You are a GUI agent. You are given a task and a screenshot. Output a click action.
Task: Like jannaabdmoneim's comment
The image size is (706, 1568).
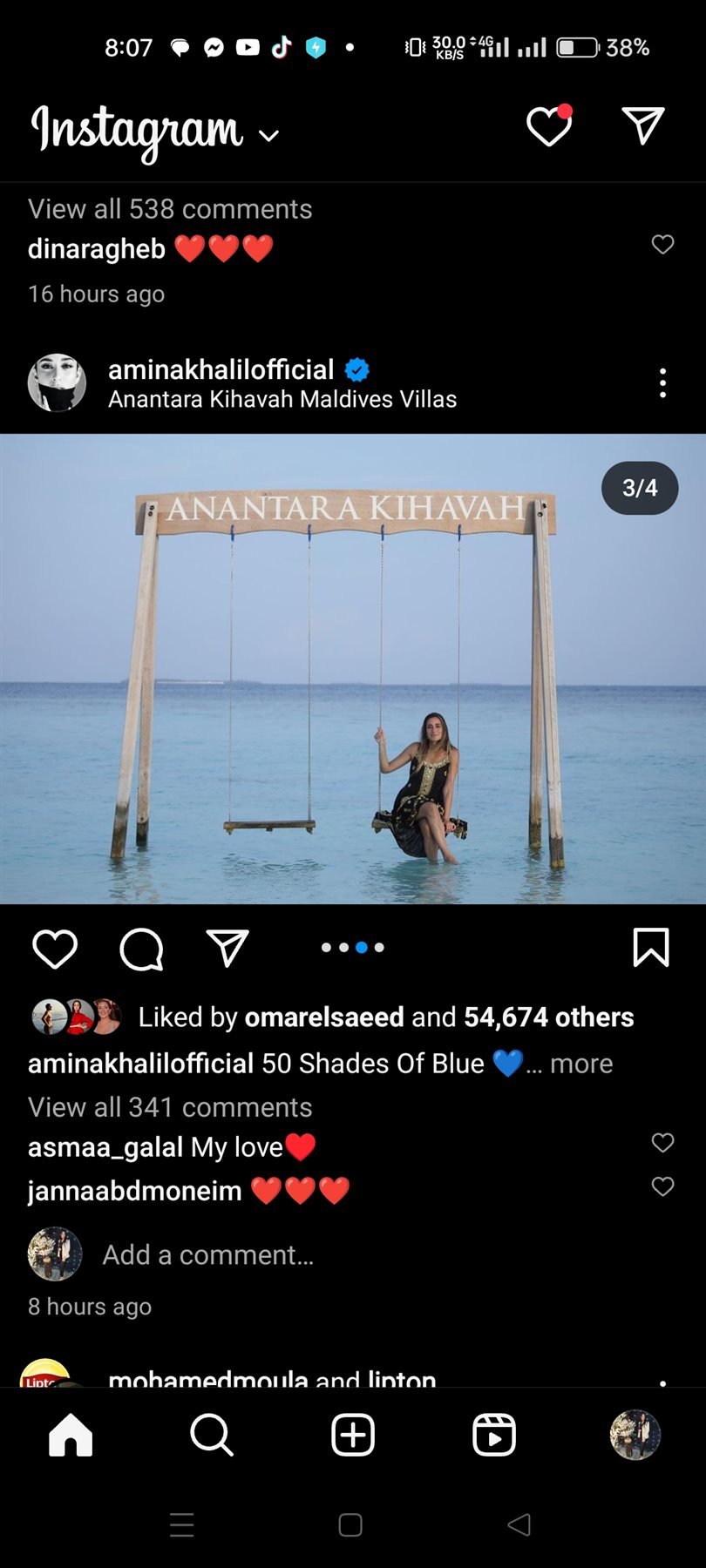[x=663, y=1186]
